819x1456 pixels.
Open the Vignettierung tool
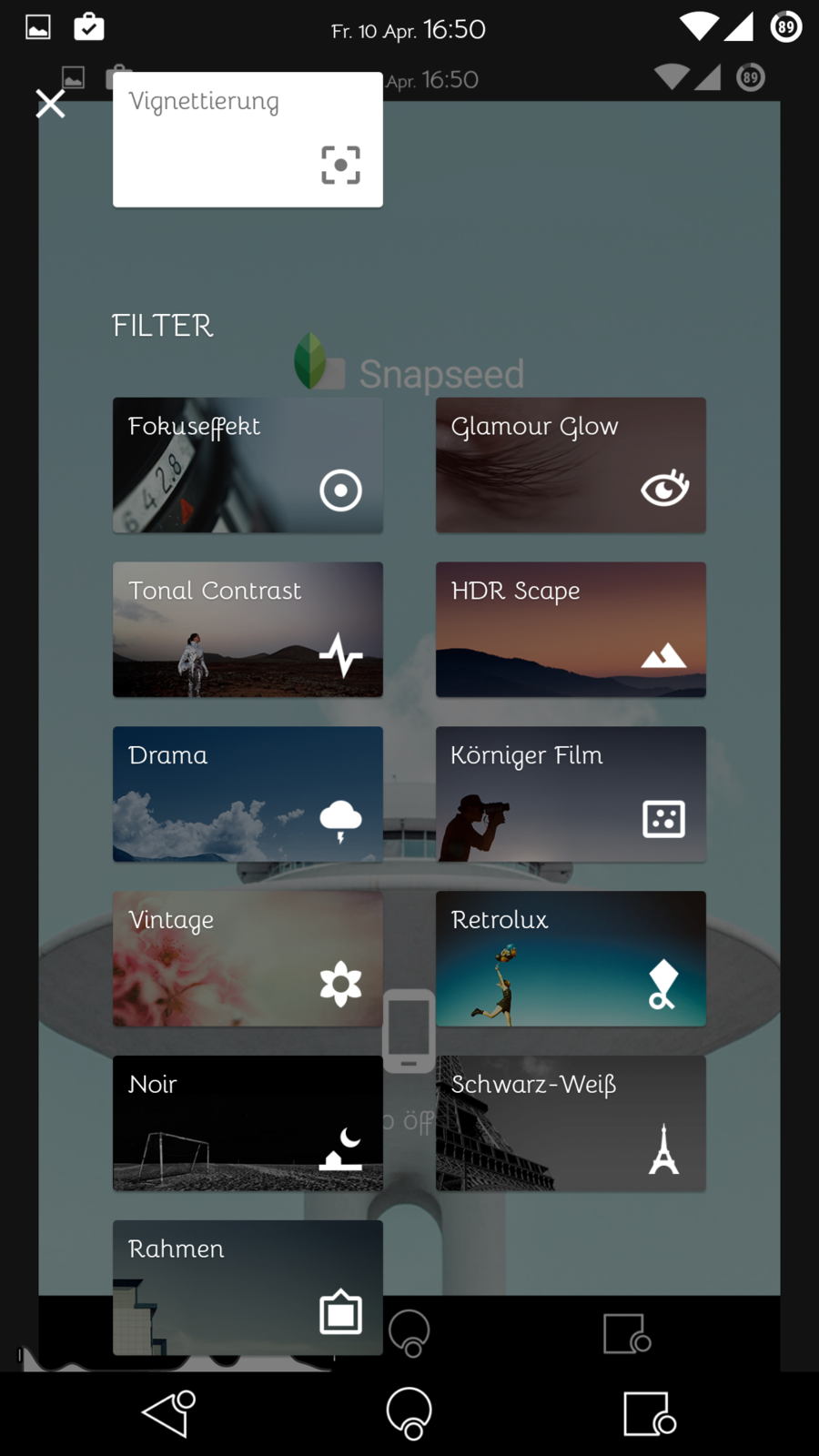tap(248, 140)
